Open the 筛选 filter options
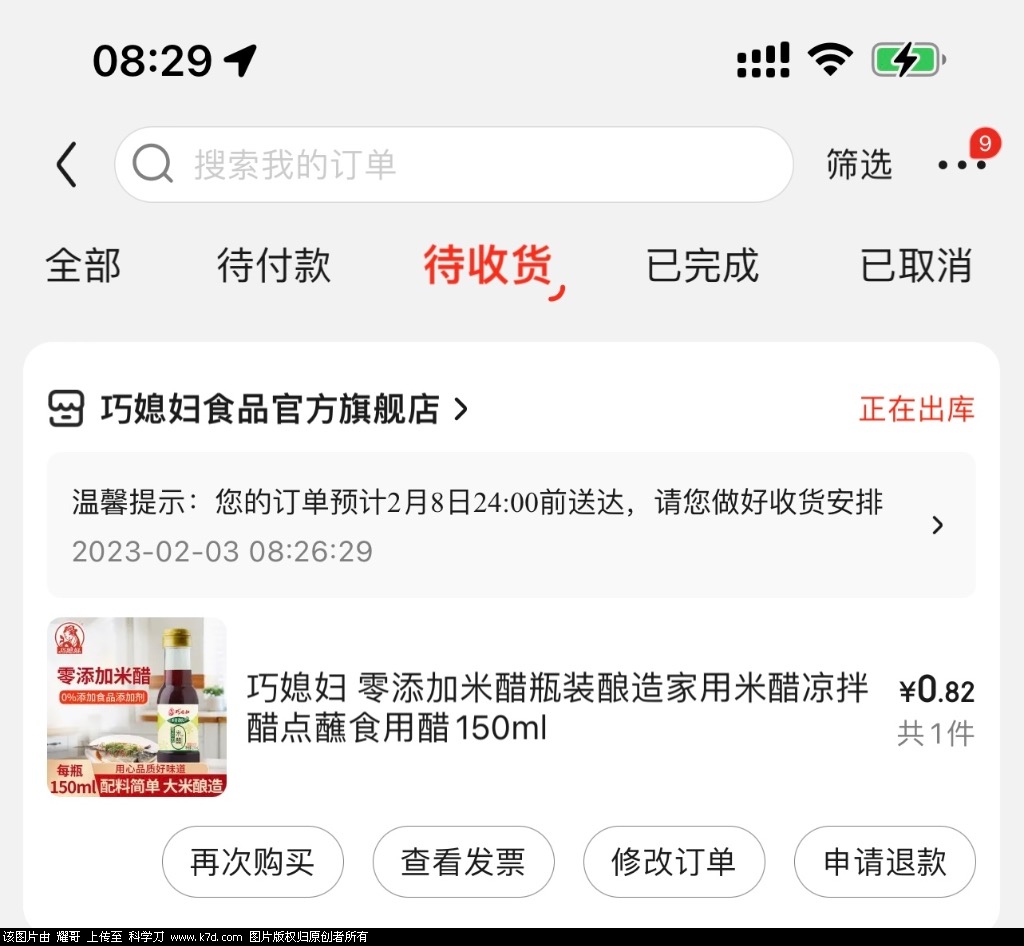The image size is (1024, 946). (858, 165)
